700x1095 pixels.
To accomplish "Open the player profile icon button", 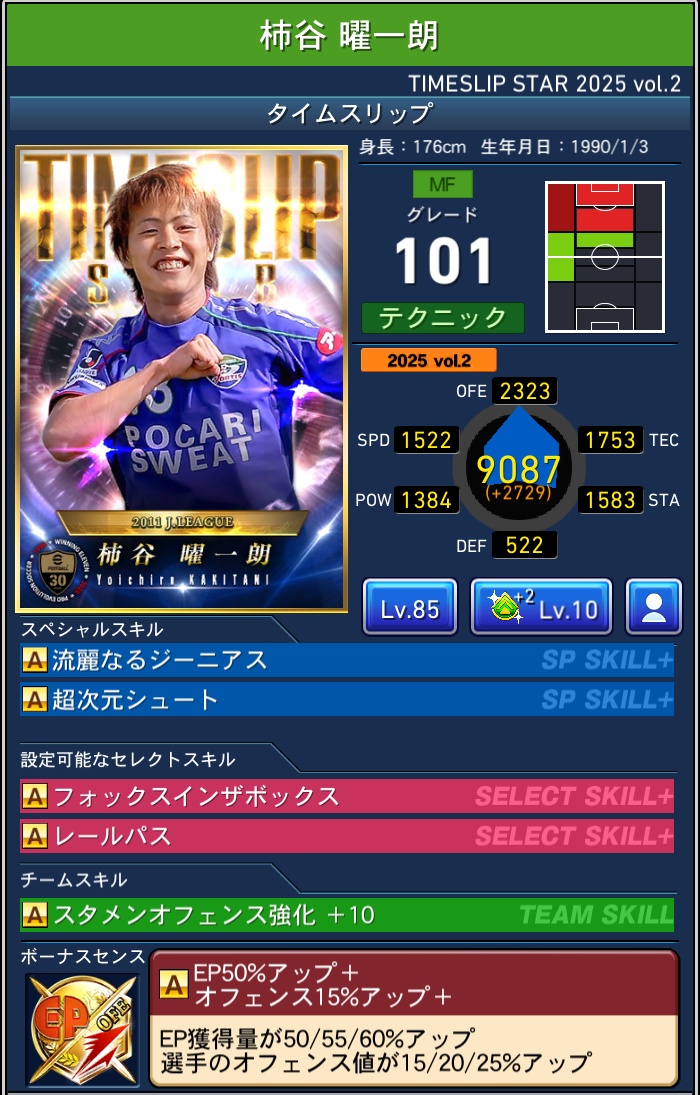I will pyautogui.click(x=654, y=607).
